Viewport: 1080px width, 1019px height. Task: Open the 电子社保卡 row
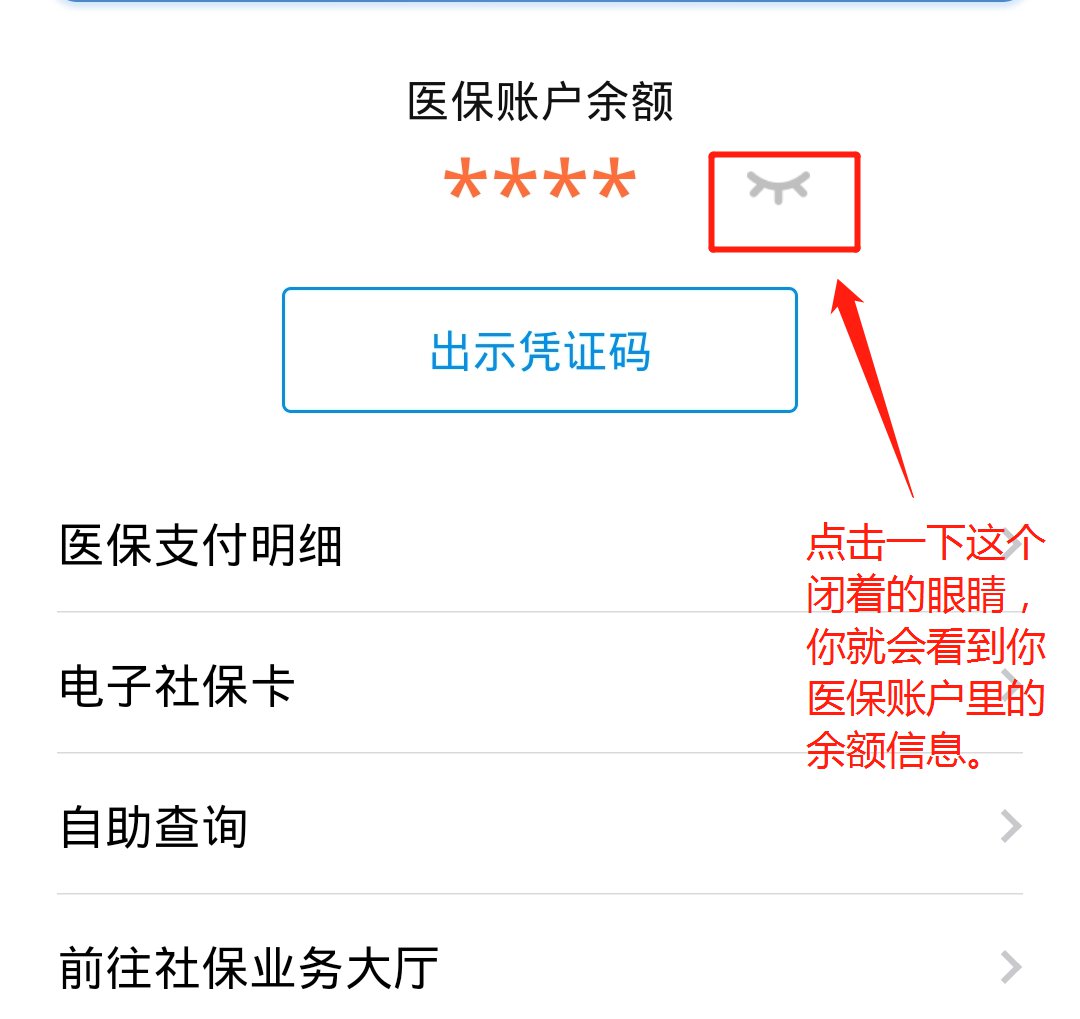[x=400, y=688]
